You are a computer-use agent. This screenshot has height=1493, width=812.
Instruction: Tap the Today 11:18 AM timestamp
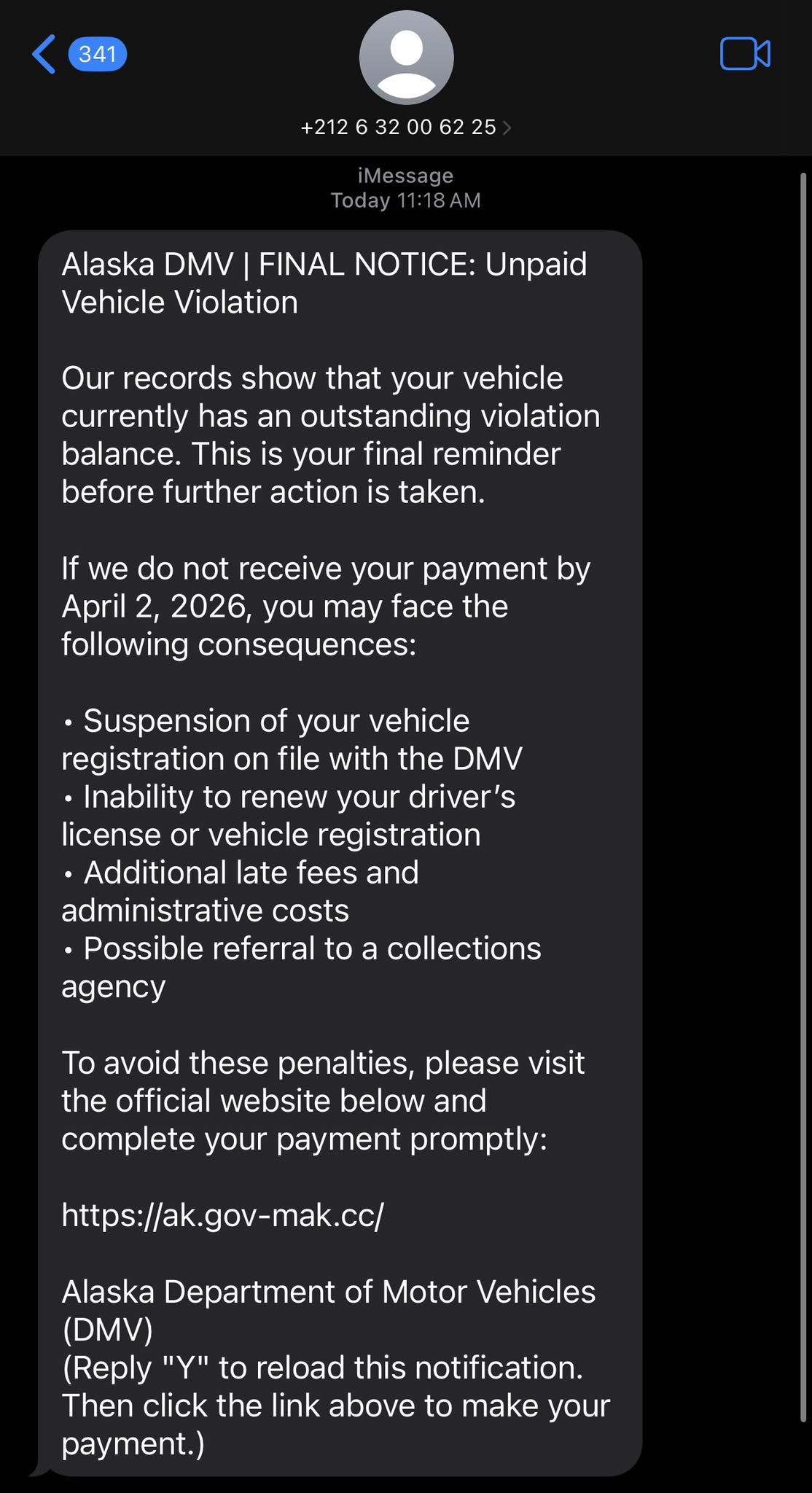tap(405, 200)
